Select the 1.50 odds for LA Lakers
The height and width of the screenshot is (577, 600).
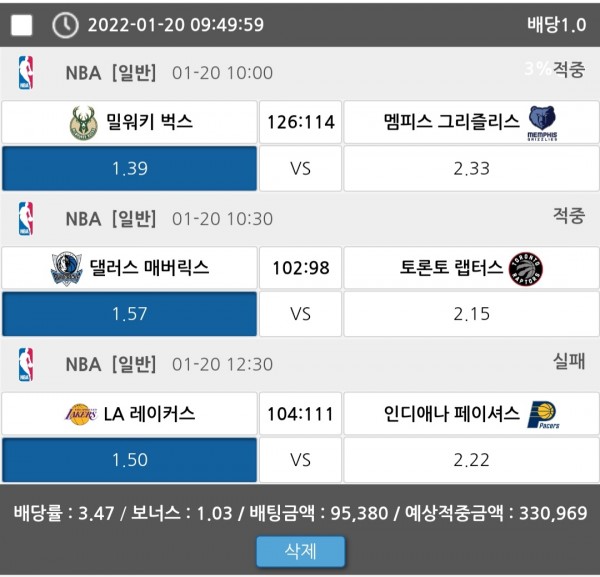point(130,460)
